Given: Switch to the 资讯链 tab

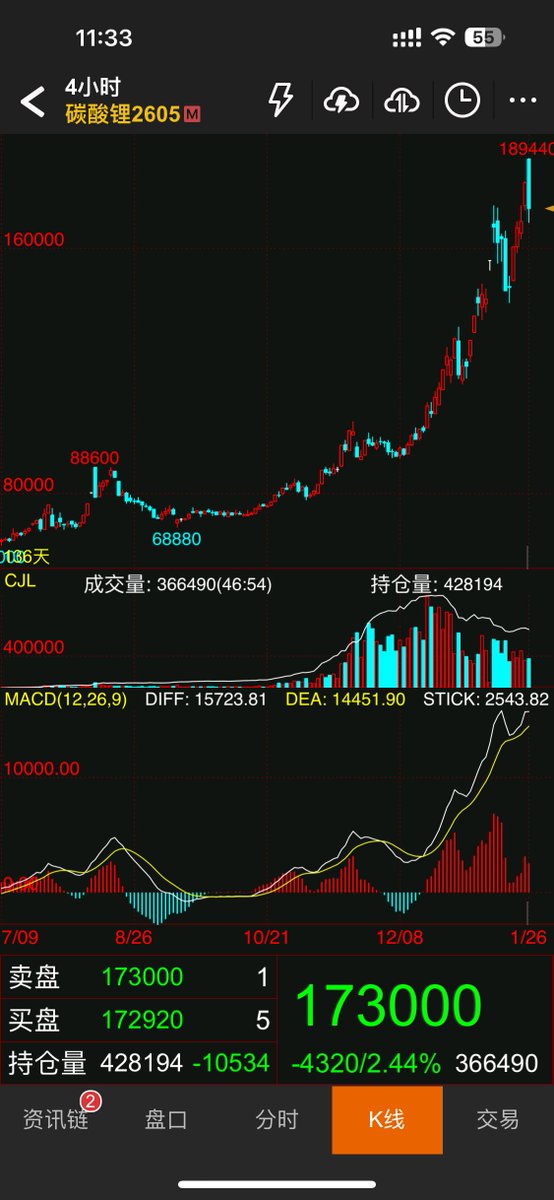Looking at the screenshot, I should [x=56, y=1119].
